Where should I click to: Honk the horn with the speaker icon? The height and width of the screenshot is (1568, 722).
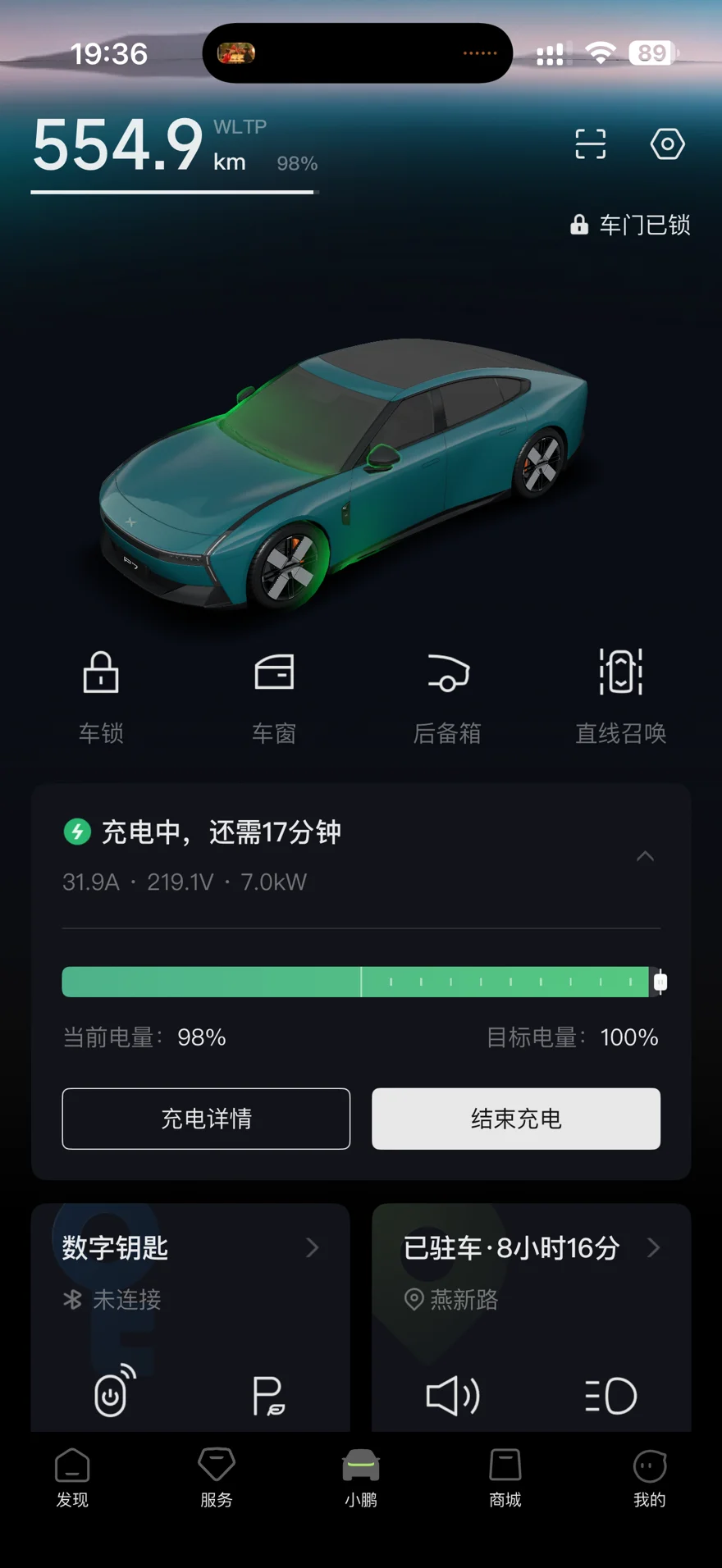453,1395
